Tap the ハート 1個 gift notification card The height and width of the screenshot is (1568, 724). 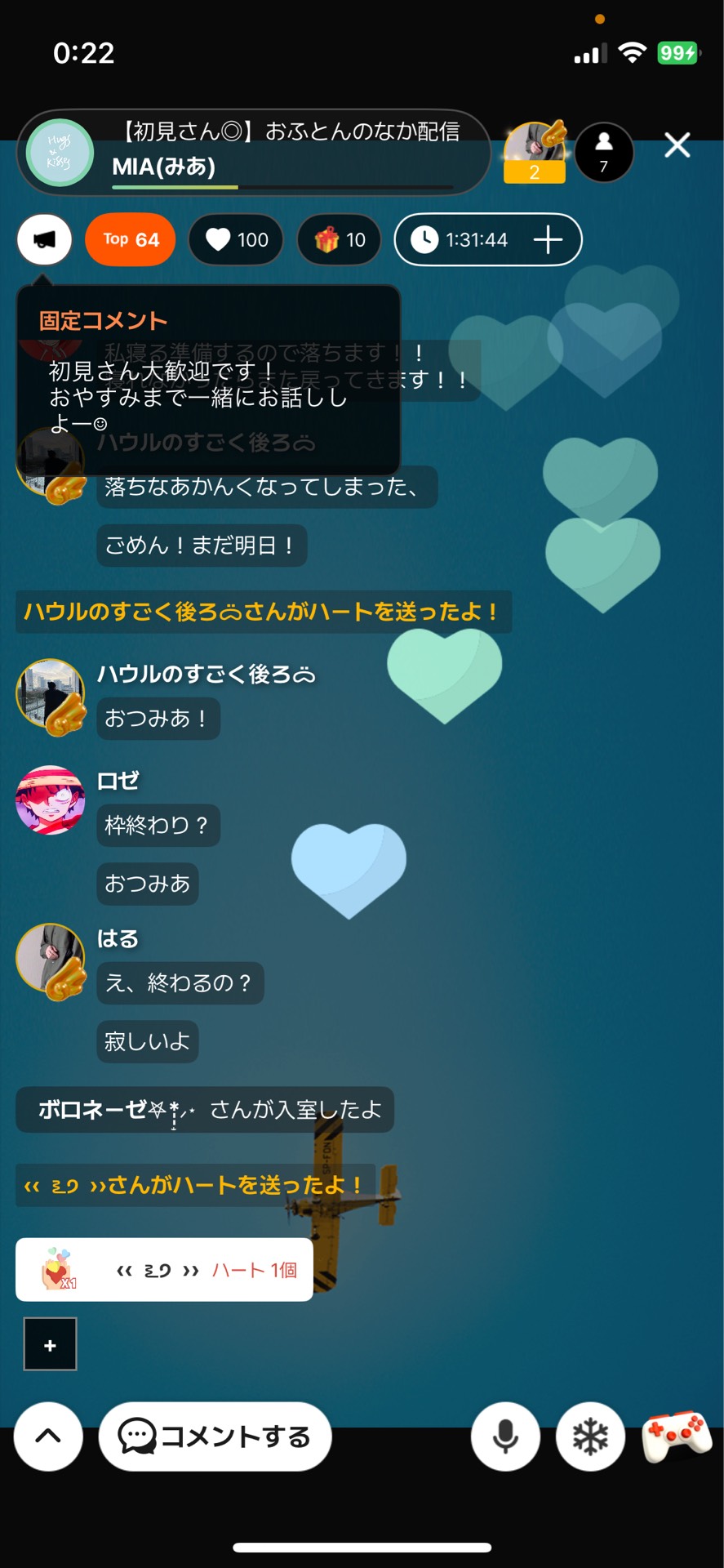(x=163, y=1269)
